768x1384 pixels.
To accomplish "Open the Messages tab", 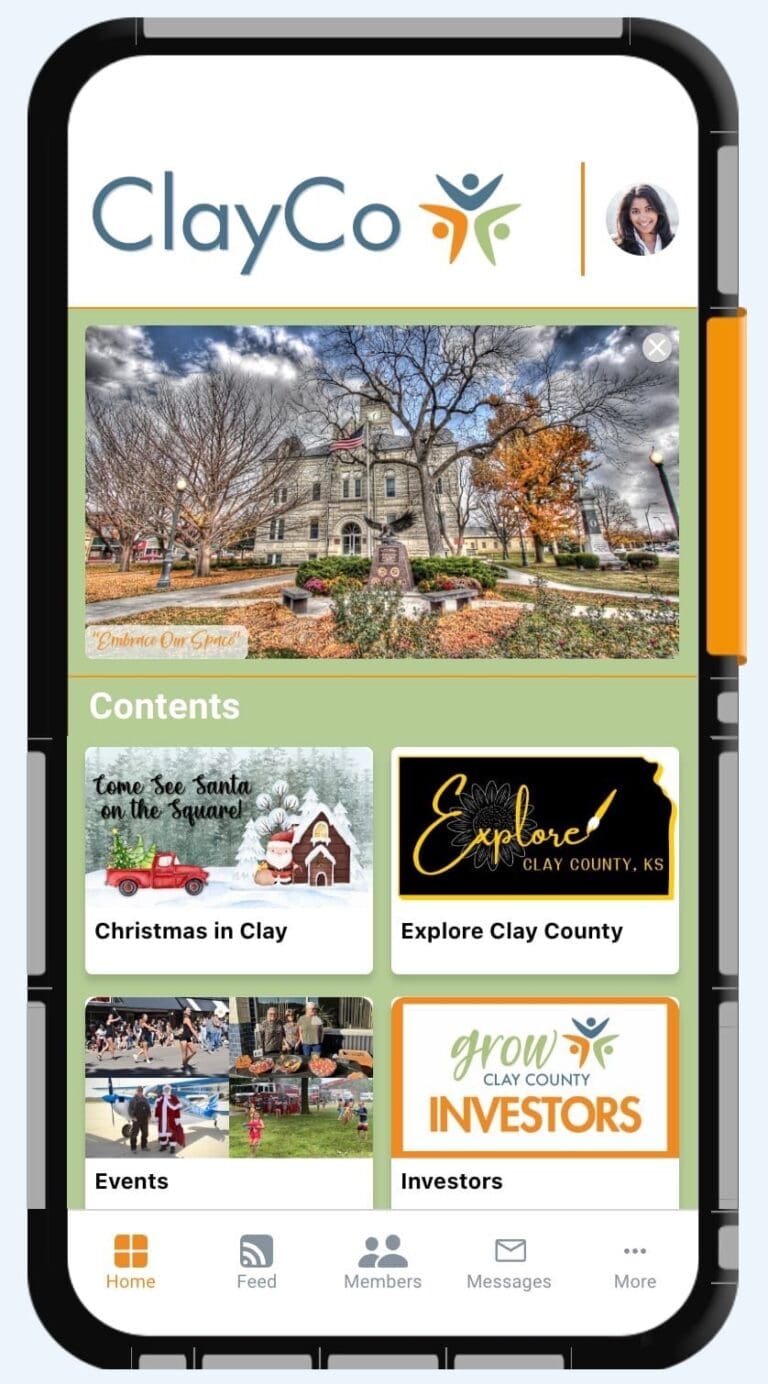I will coord(509,1262).
